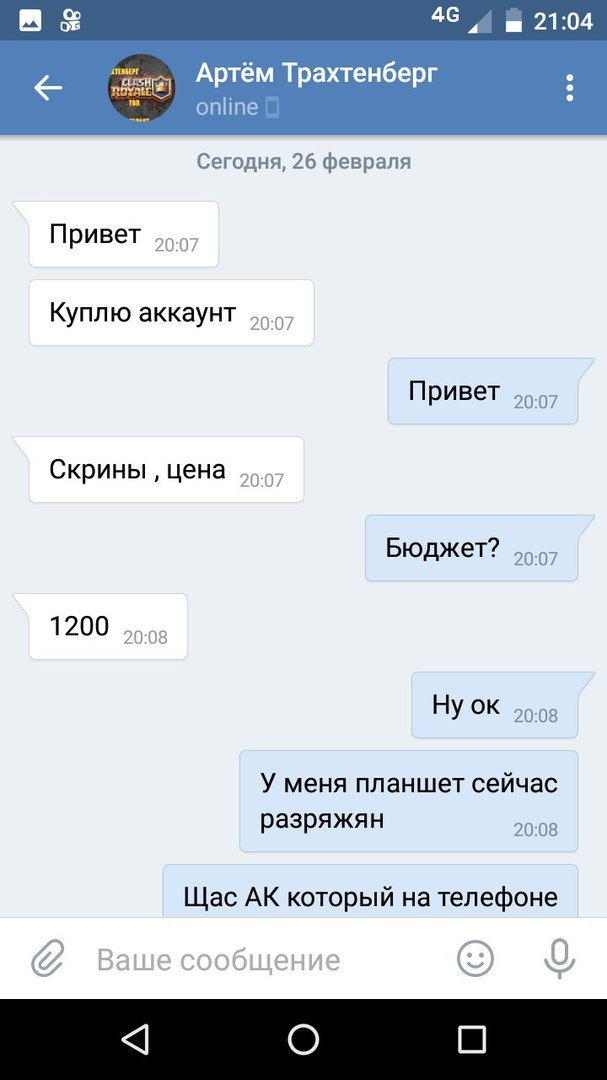Open the chat overflow menu

tap(569, 88)
